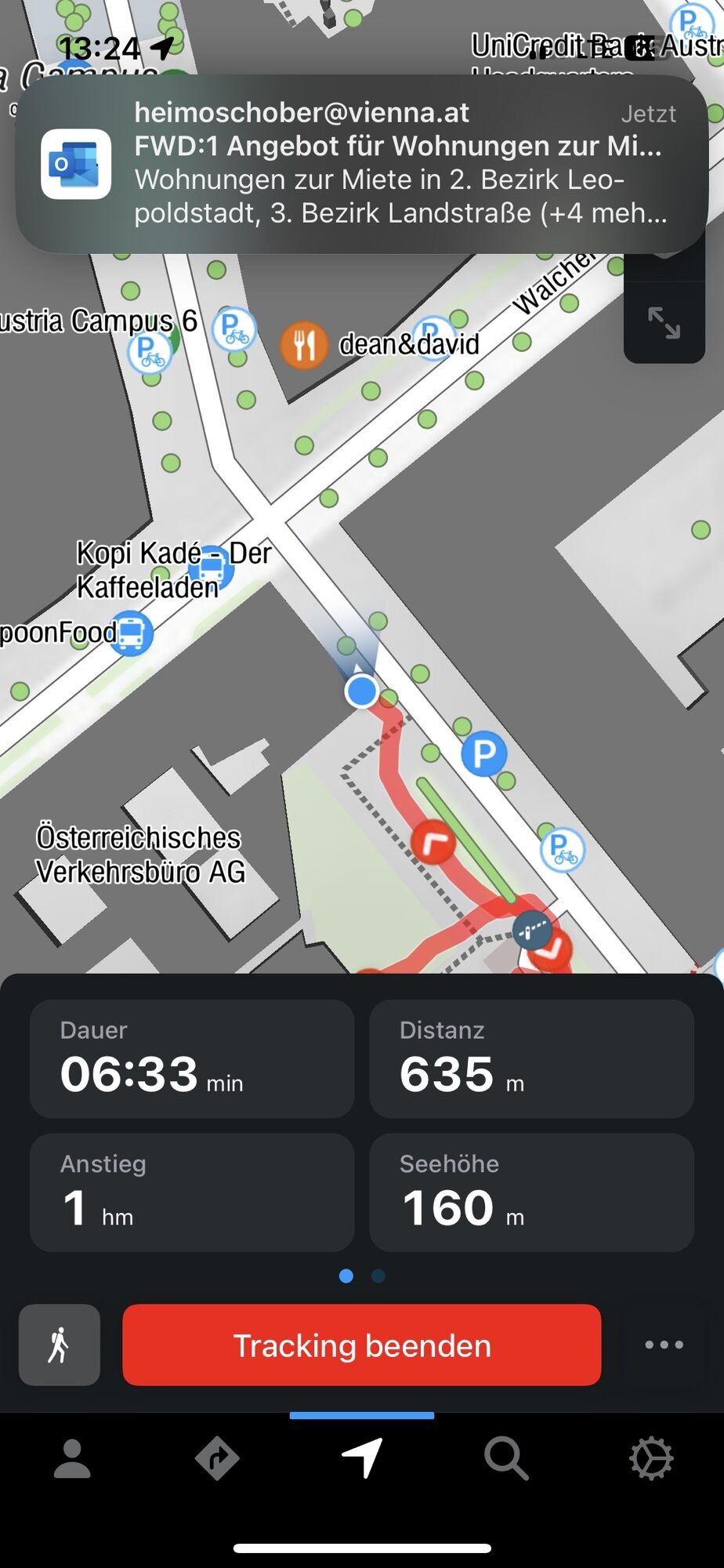724x1568 pixels.
Task: Go to the second stats page dot
Action: 378,1276
